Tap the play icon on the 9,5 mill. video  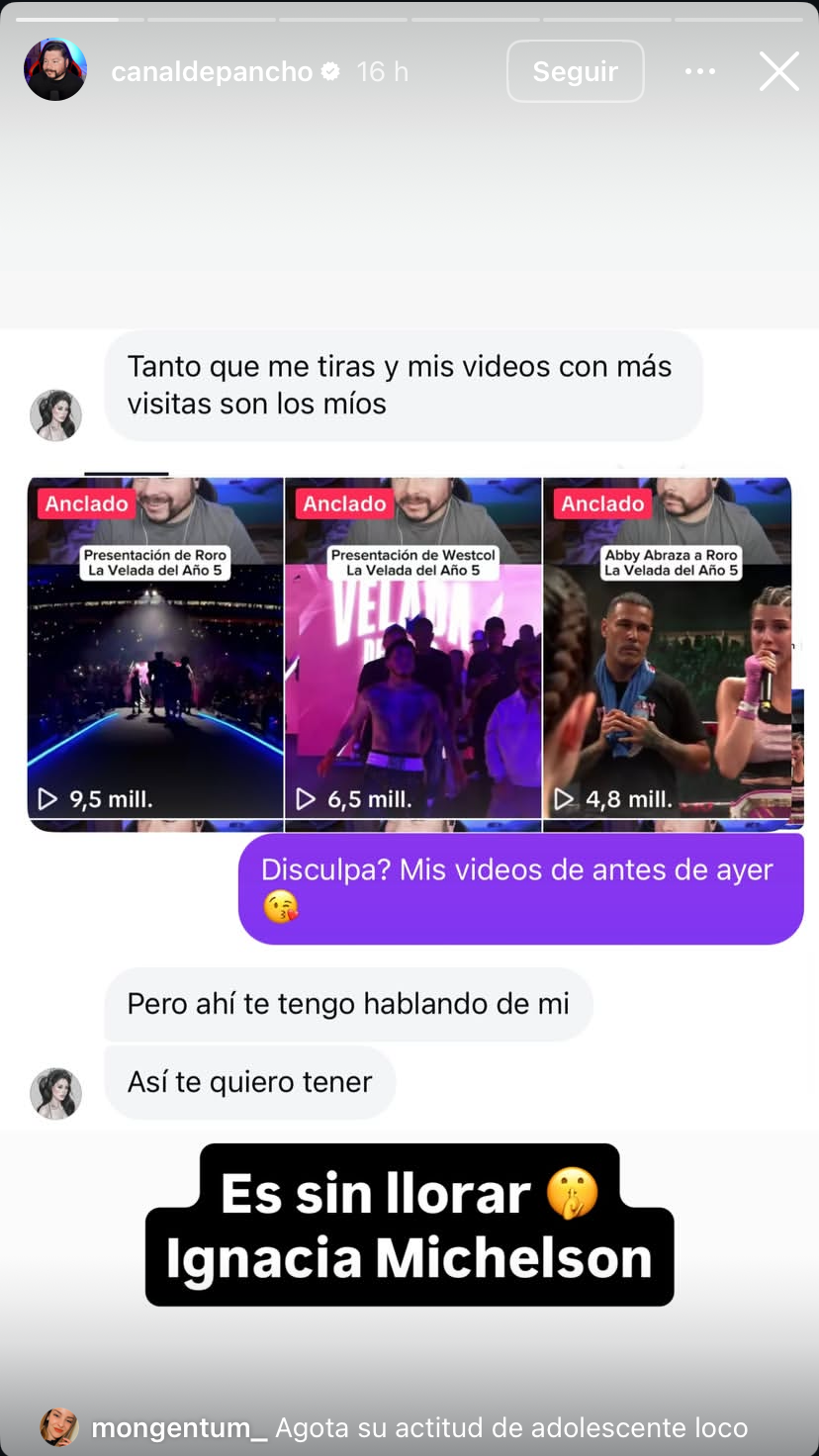tap(46, 799)
